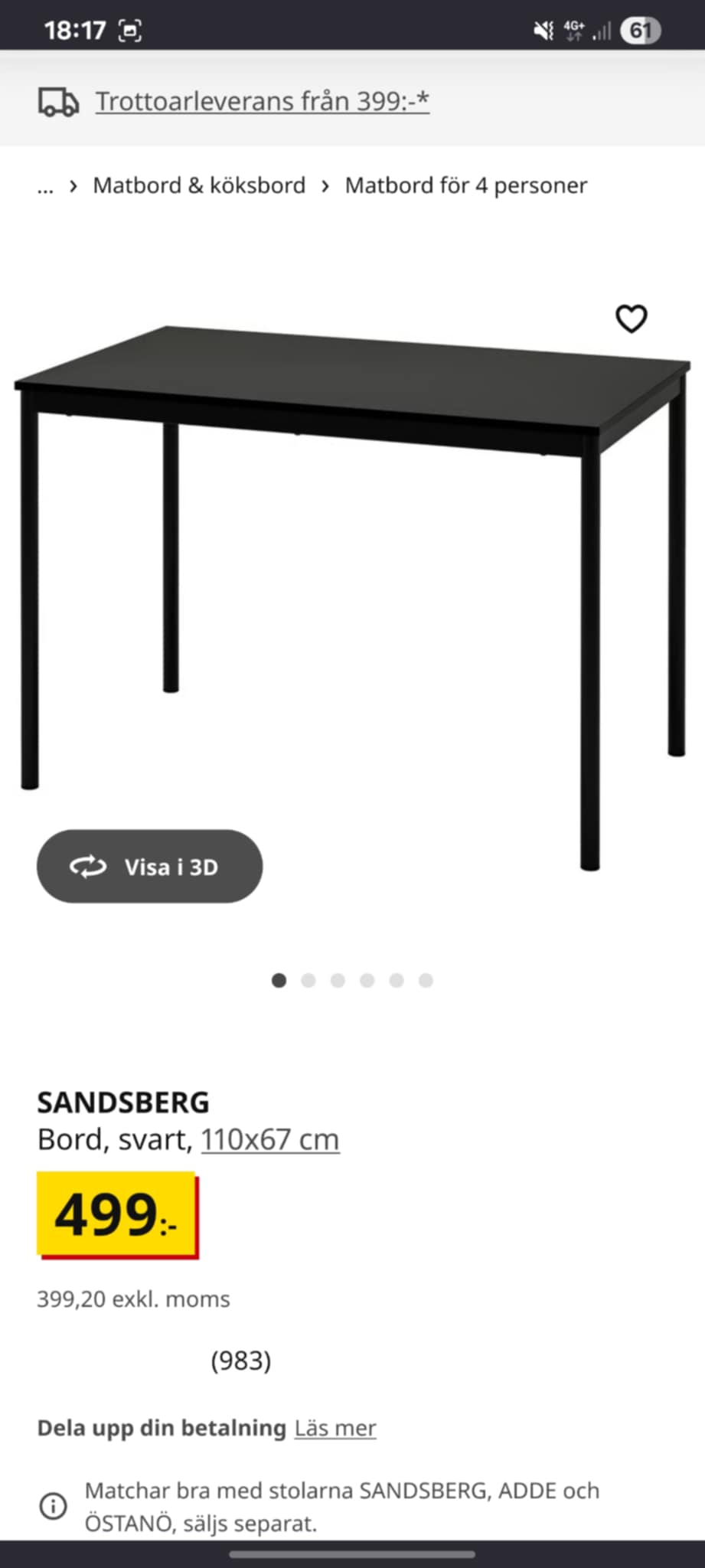Tap the signal strength bars icon
Image resolution: width=705 pixels, height=1568 pixels.
tap(600, 32)
